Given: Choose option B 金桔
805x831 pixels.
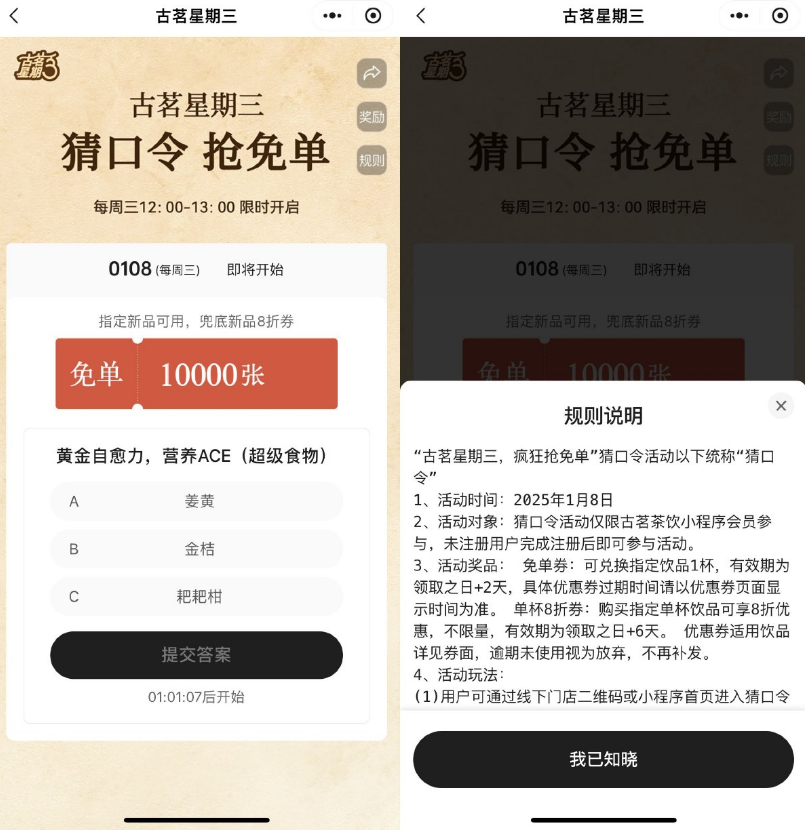Looking at the screenshot, I should click(196, 549).
